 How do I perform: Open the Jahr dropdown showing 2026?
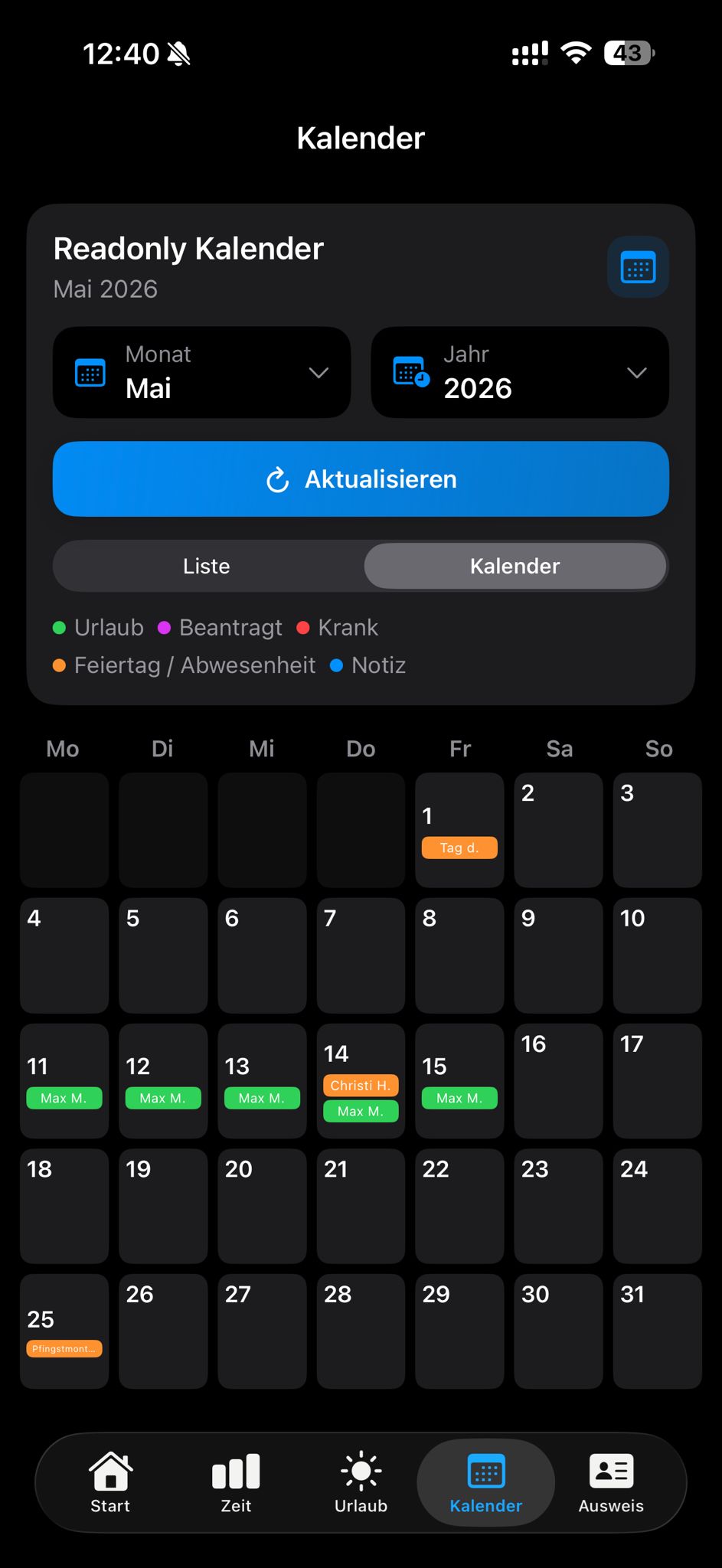pos(520,372)
